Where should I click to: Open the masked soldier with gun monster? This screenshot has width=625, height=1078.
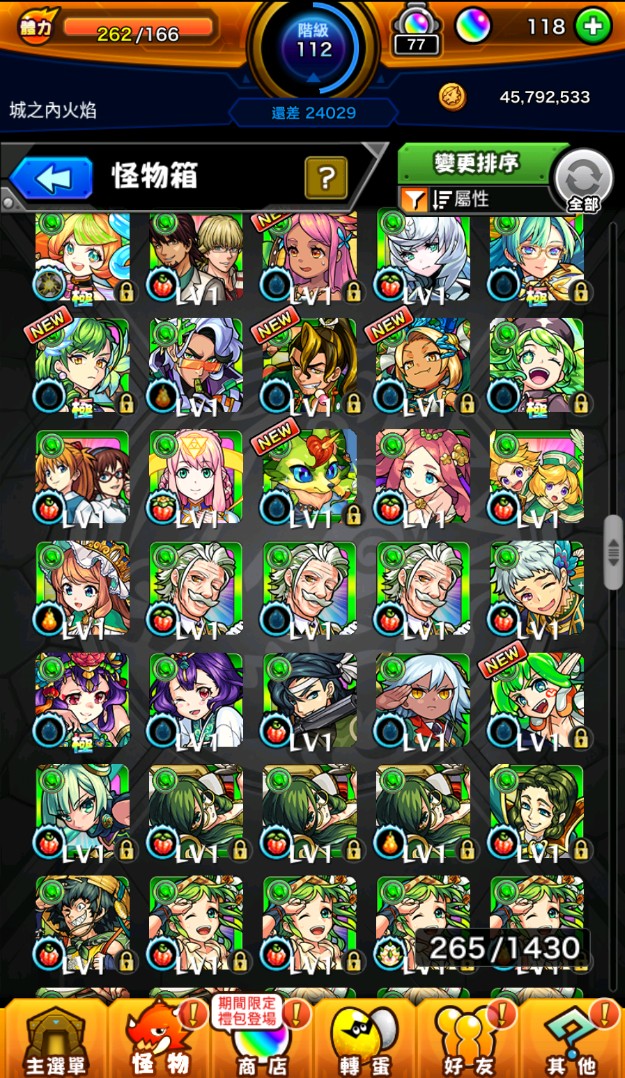coord(309,701)
